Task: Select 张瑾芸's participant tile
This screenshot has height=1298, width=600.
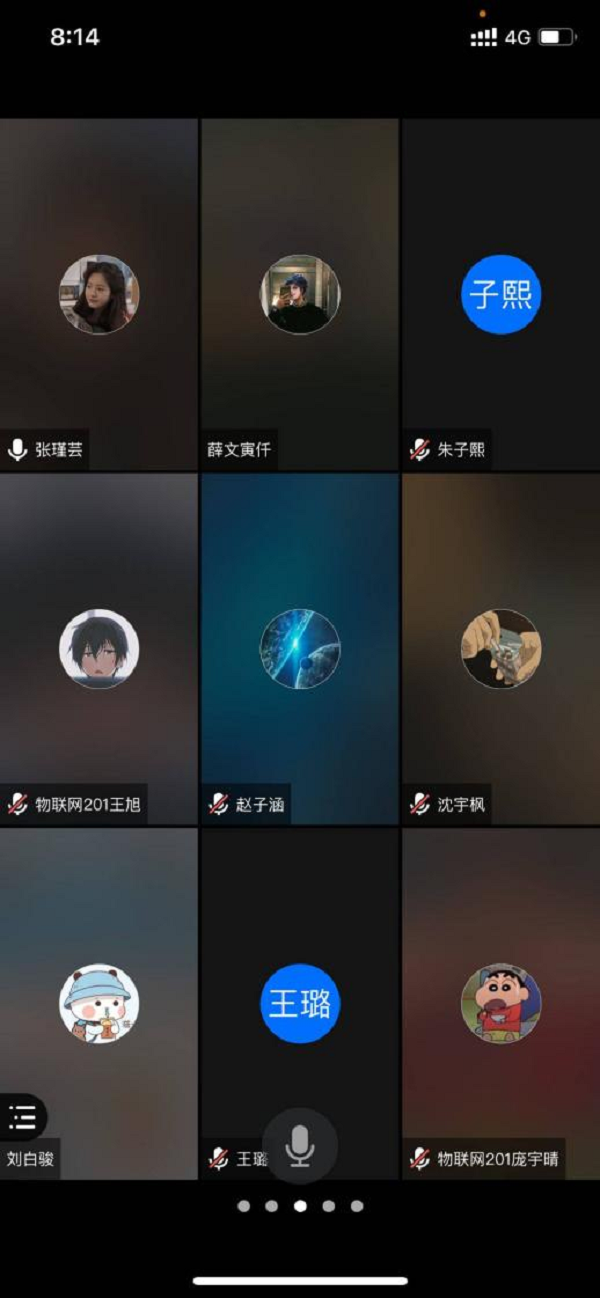Action: [x=99, y=294]
